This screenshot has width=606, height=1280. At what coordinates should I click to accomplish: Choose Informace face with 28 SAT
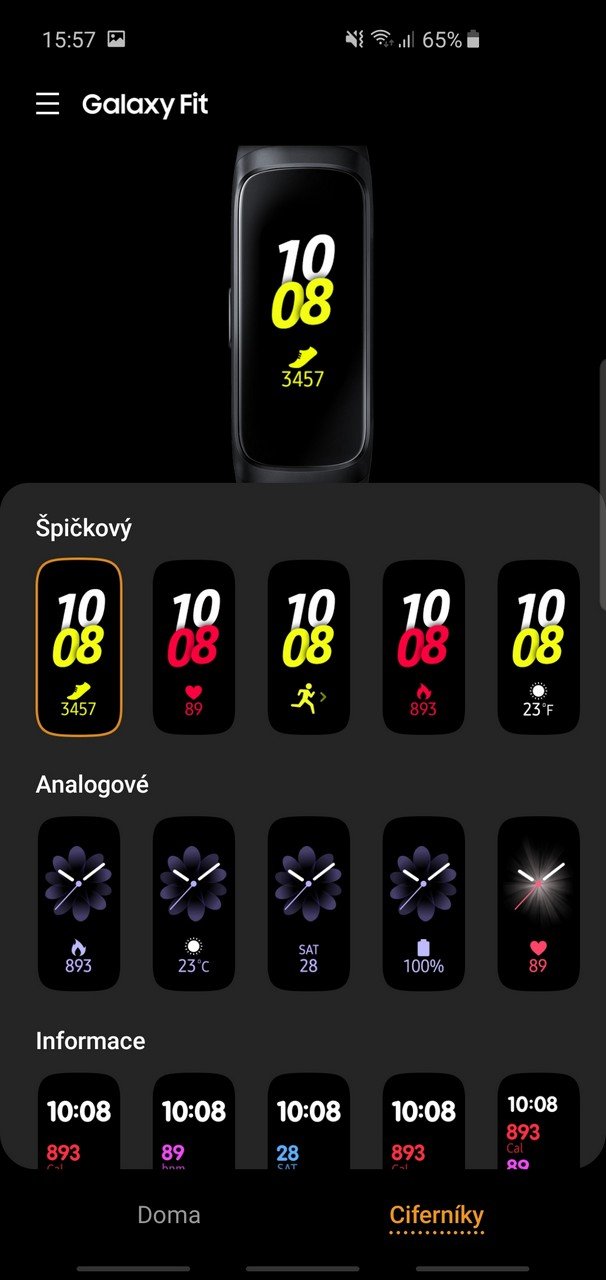pyautogui.click(x=309, y=1120)
